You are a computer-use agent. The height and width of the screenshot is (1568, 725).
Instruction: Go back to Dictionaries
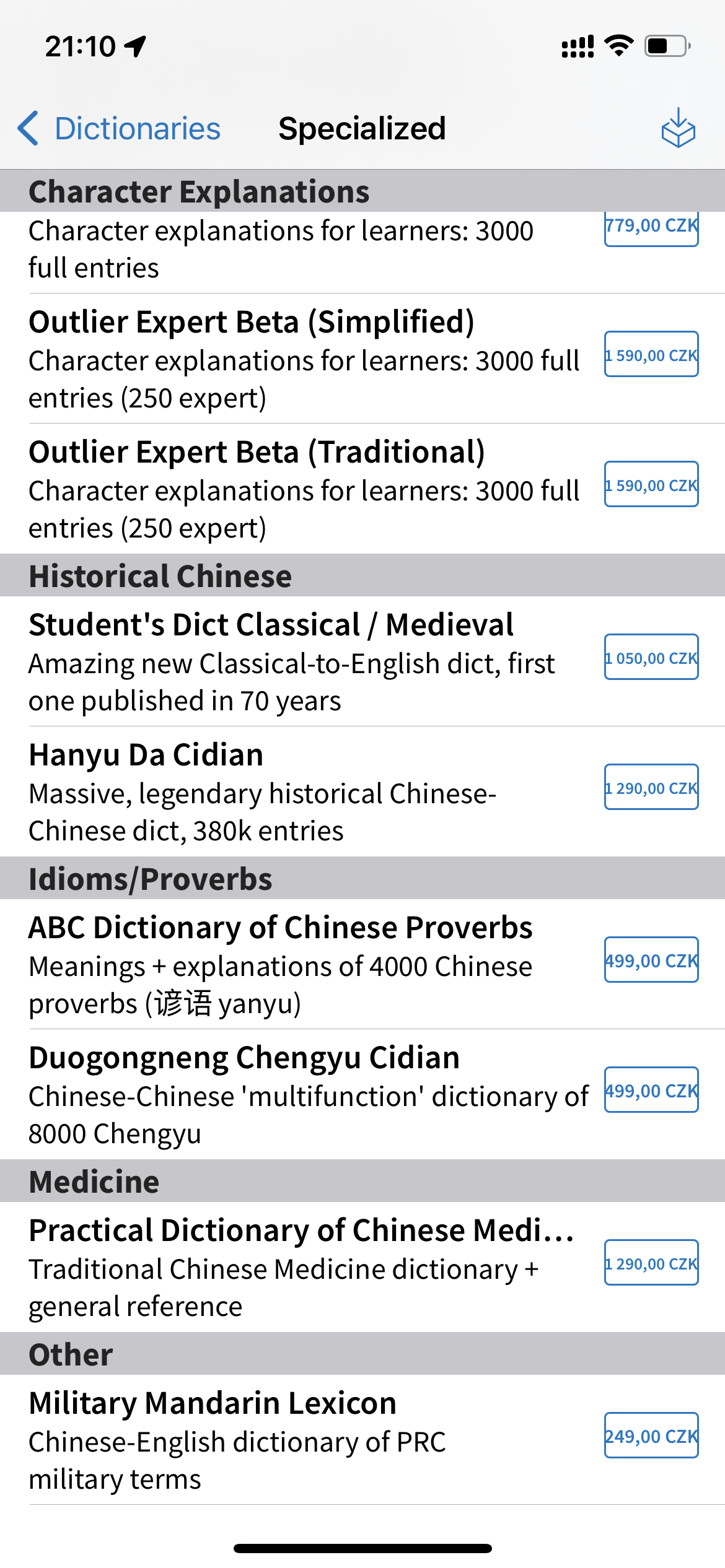119,129
